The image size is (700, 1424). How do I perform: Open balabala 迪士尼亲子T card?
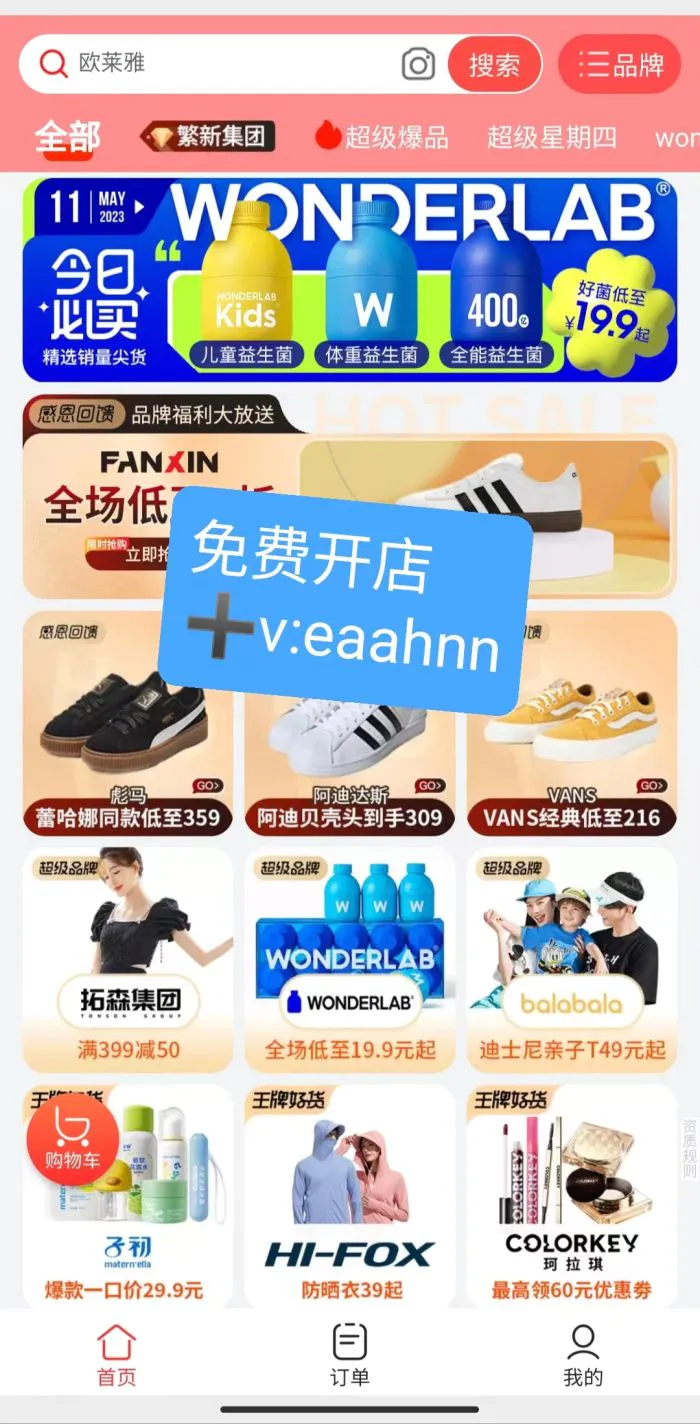571,960
